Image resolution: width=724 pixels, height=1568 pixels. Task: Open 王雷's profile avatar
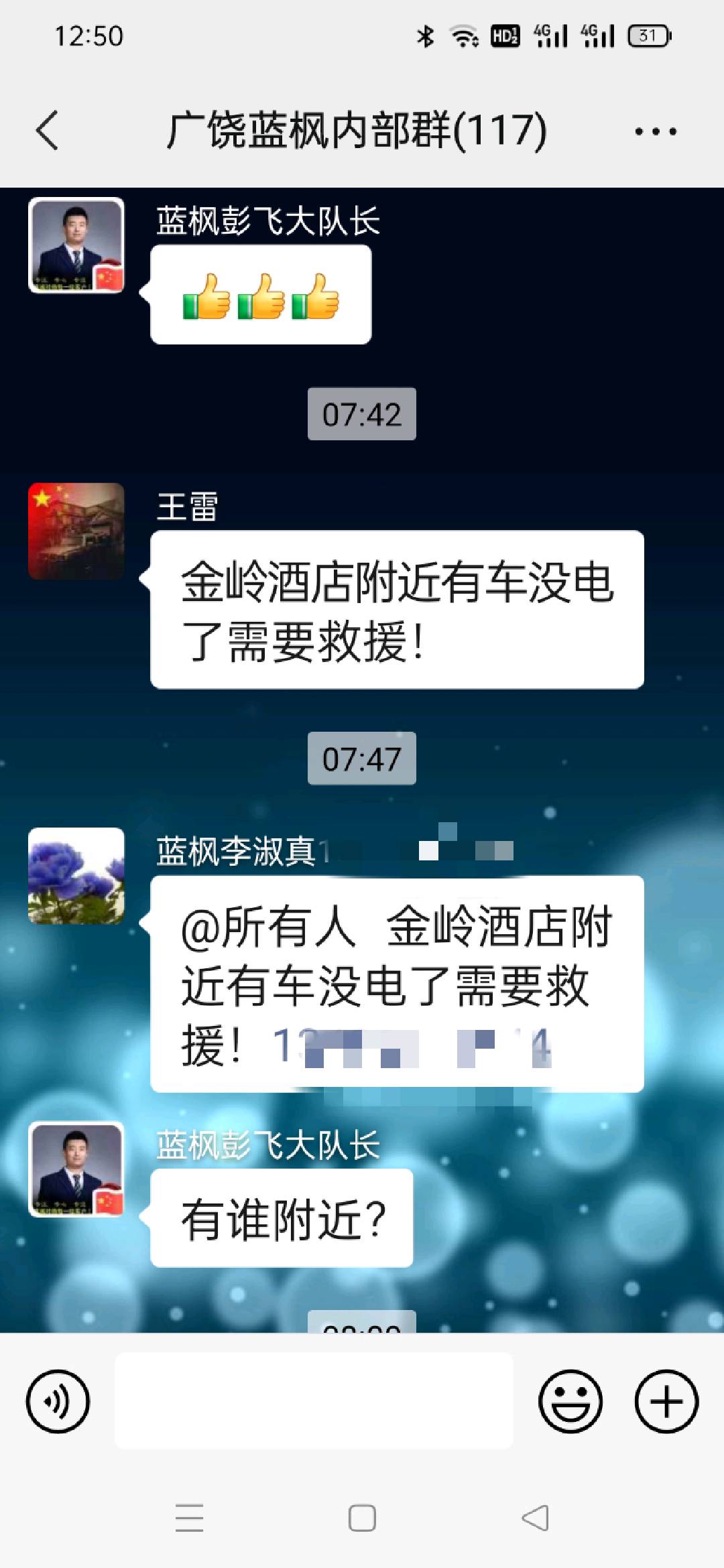click(76, 531)
